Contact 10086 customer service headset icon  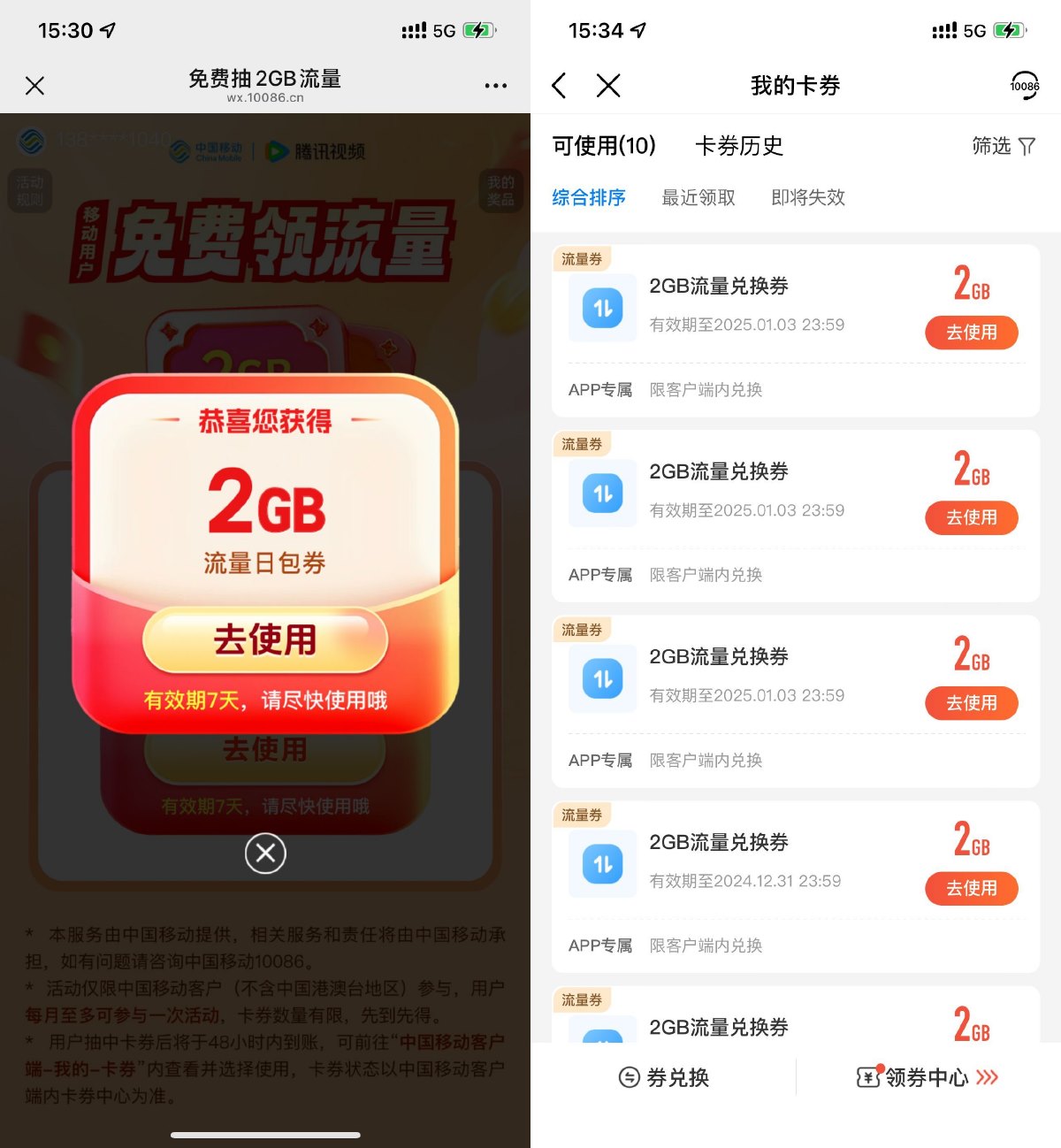1024,86
